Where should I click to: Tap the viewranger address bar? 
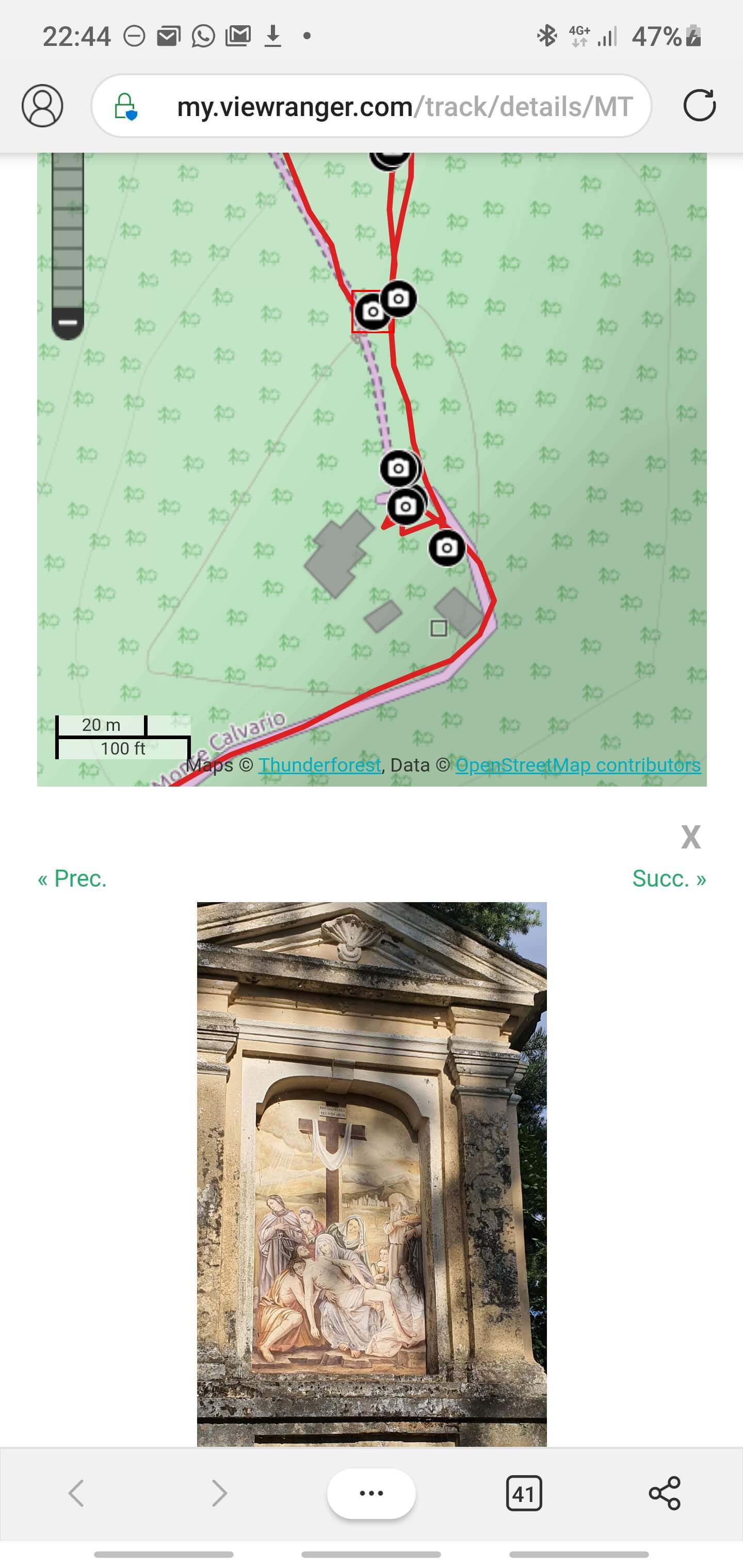coord(402,107)
